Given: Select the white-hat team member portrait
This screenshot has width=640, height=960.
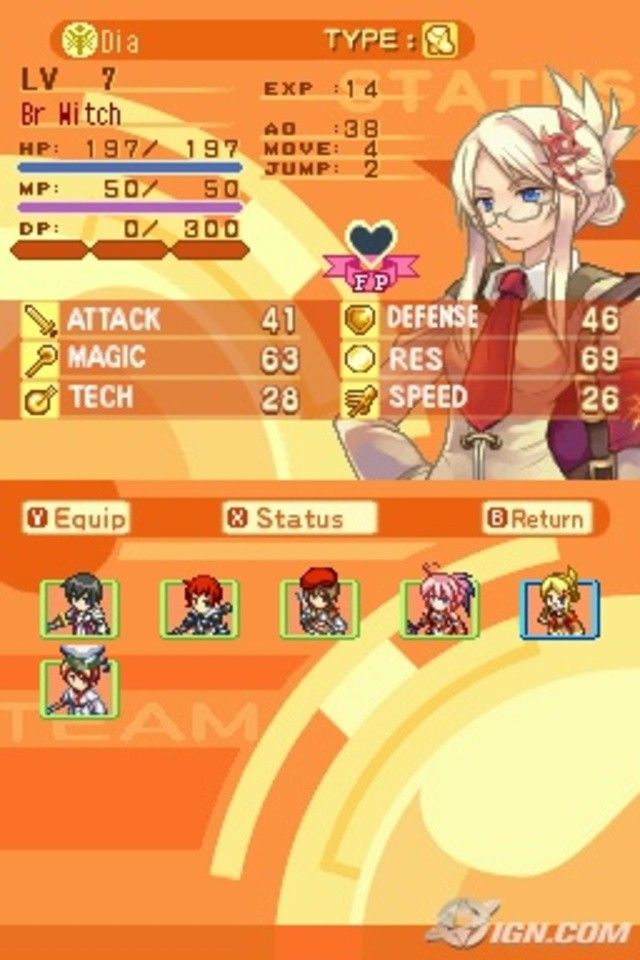Looking at the screenshot, I should (x=80, y=687).
